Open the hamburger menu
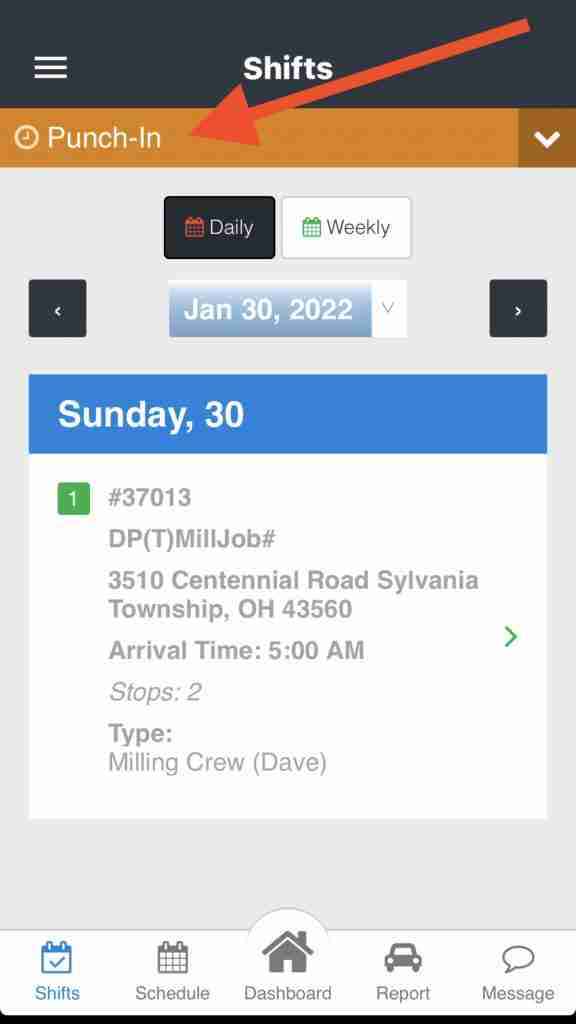 [x=50, y=67]
